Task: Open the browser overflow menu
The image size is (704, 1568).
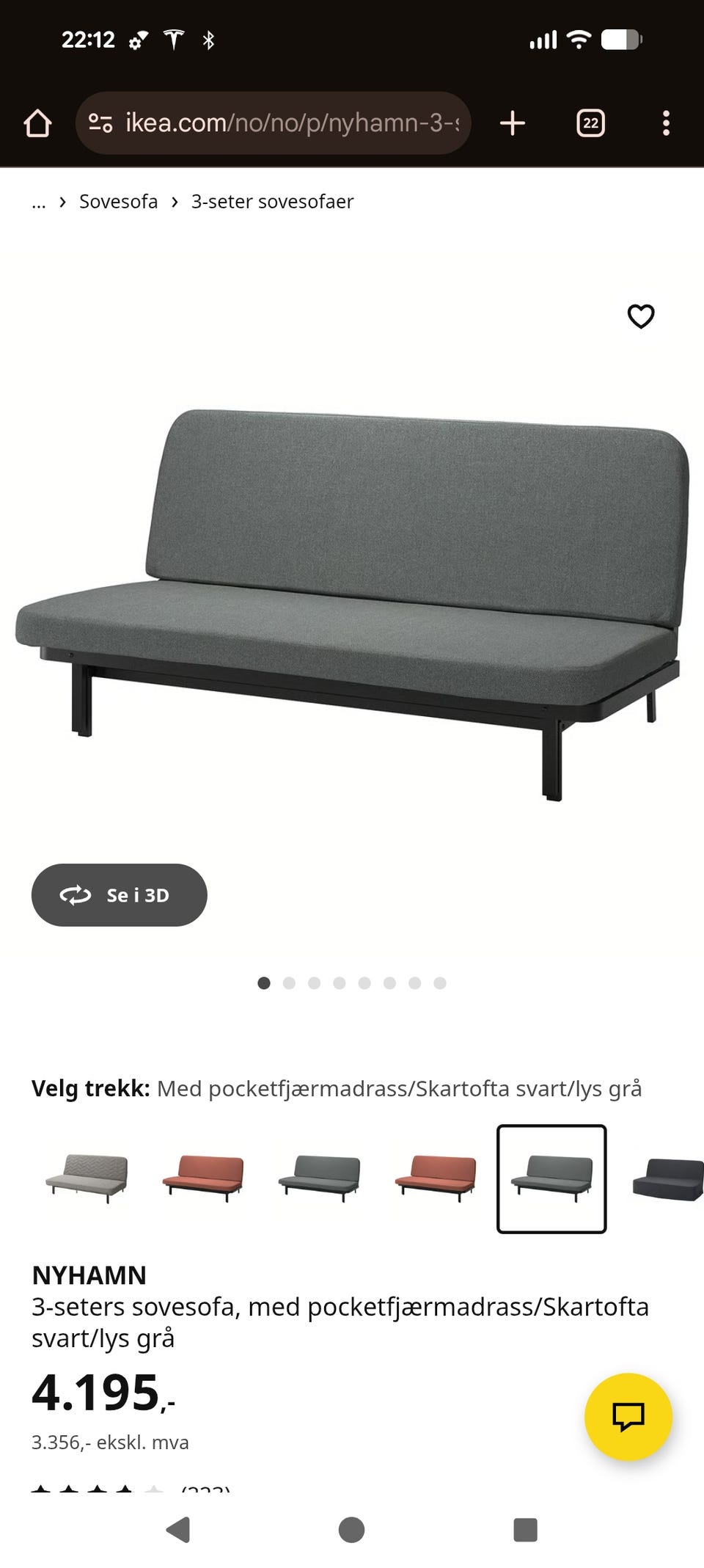Action: (x=666, y=123)
